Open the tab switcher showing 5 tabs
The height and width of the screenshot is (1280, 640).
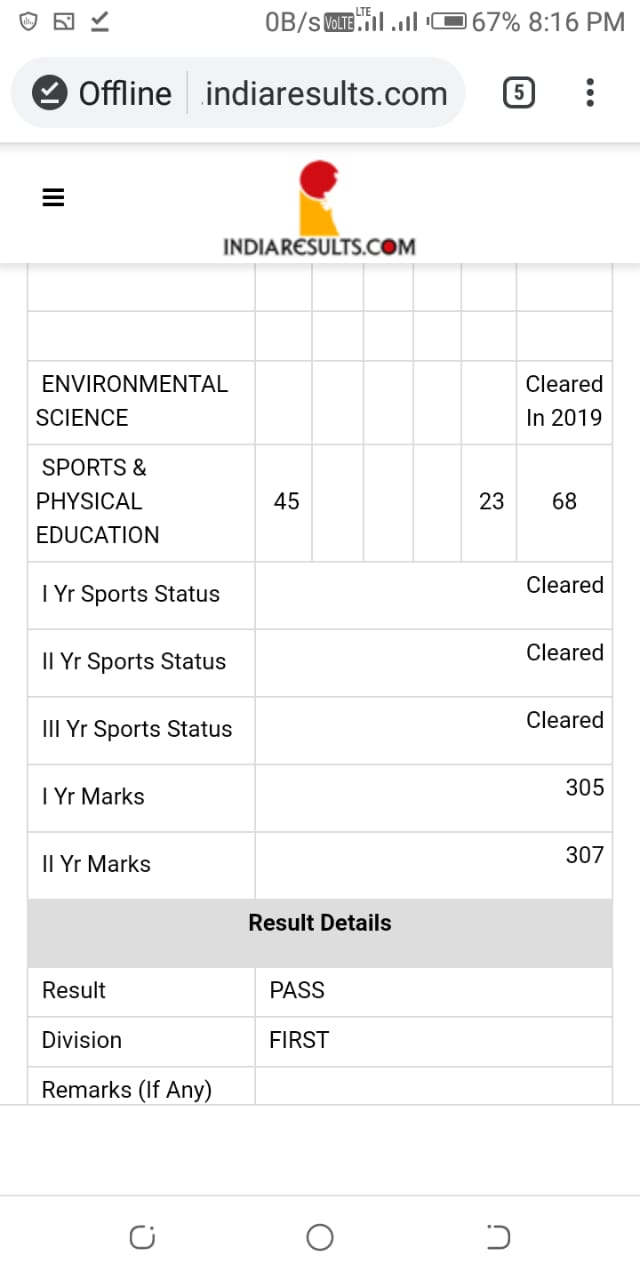518,93
